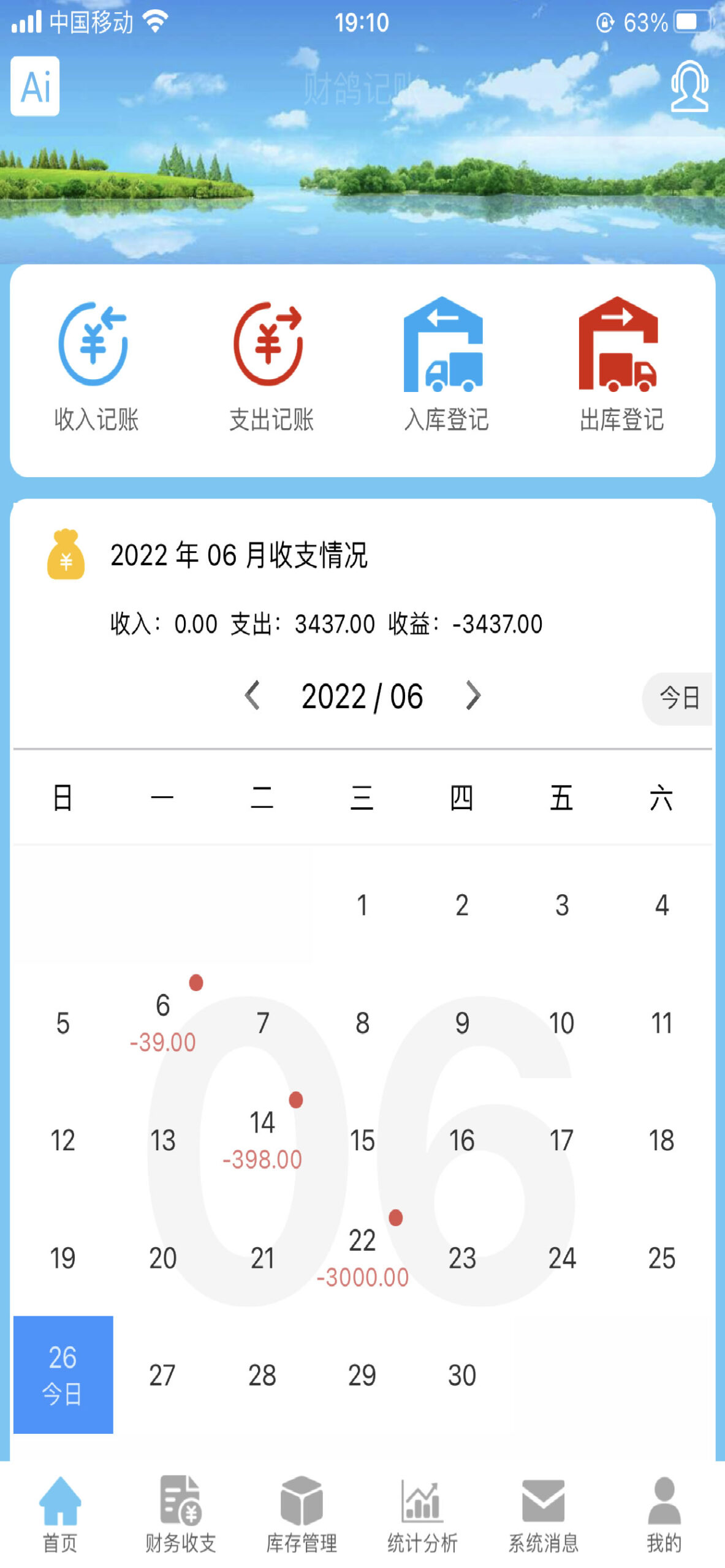Image resolution: width=725 pixels, height=1568 pixels.
Task: Select the highlighted date 26 今日
Action: click(63, 1375)
